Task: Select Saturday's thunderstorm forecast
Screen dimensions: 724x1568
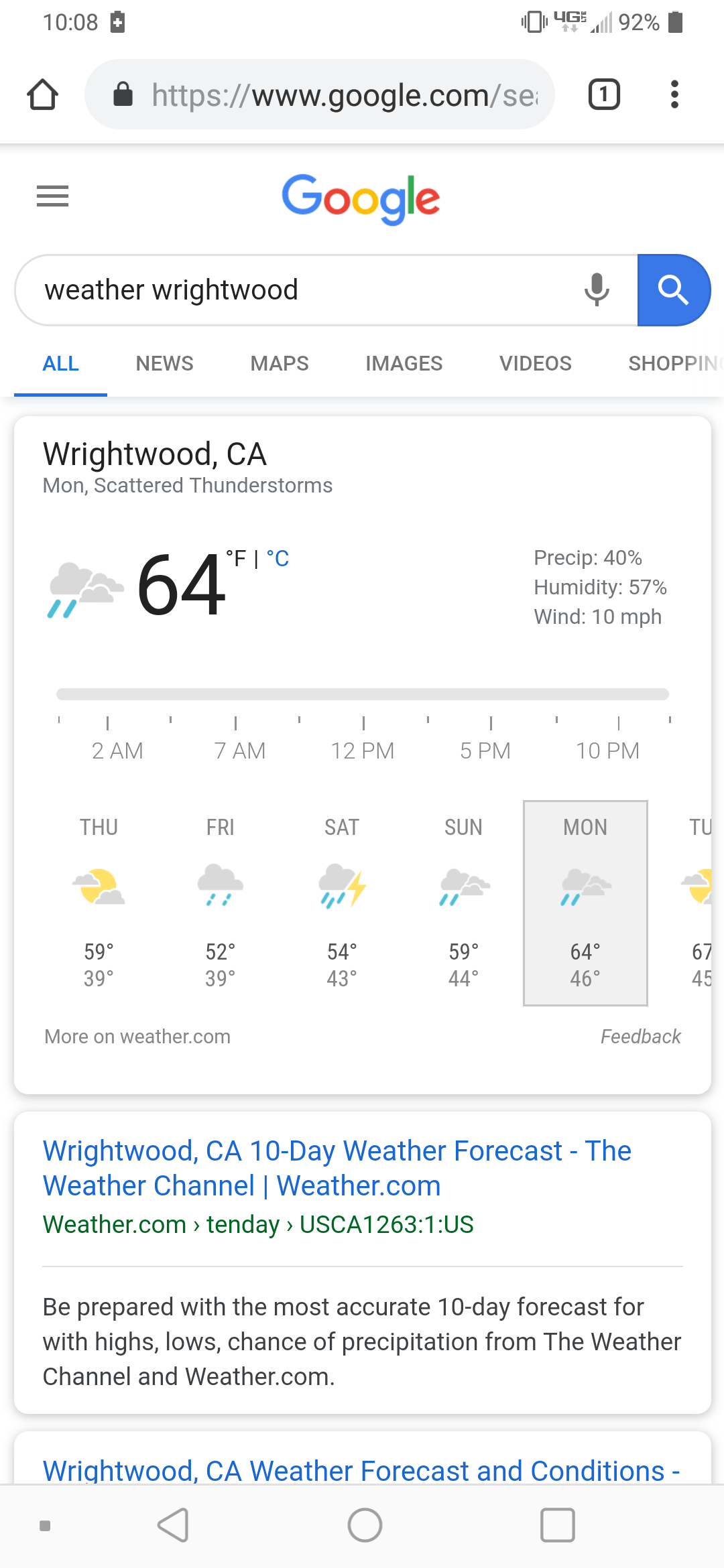Action: pos(342,901)
